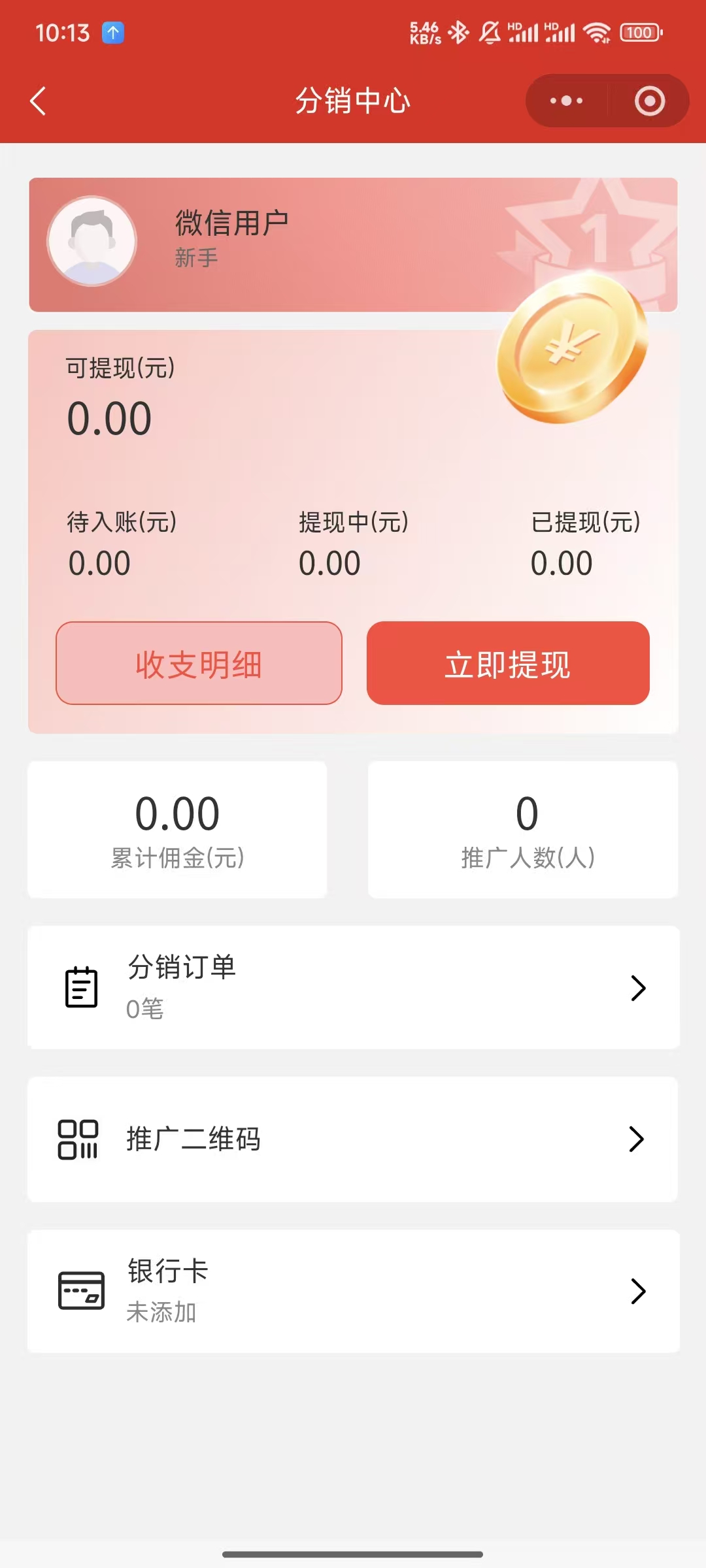
Task: Close the mini program via circle icon
Action: tap(649, 101)
